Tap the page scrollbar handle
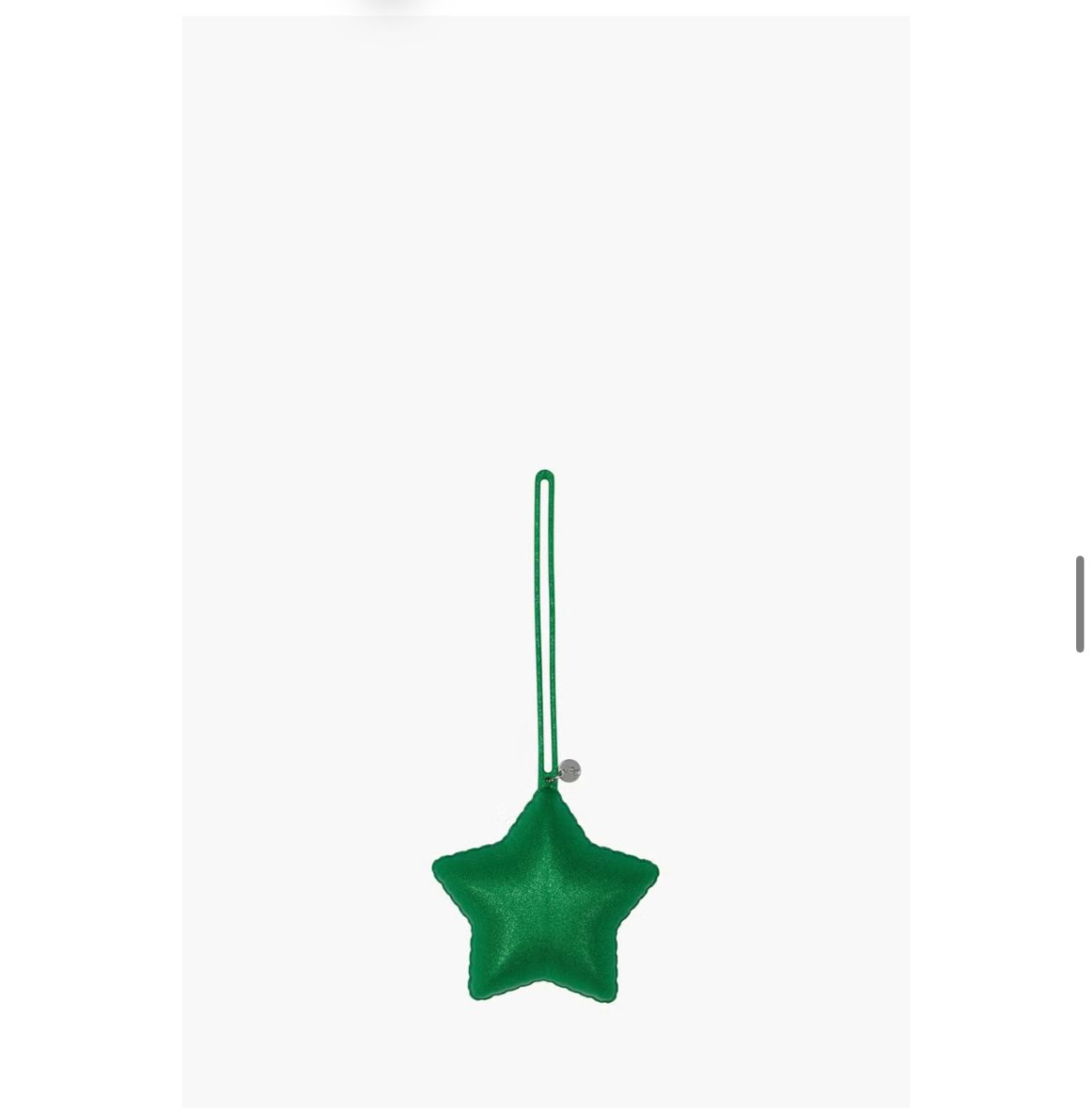This screenshot has width=1092, height=1116. tap(1080, 604)
